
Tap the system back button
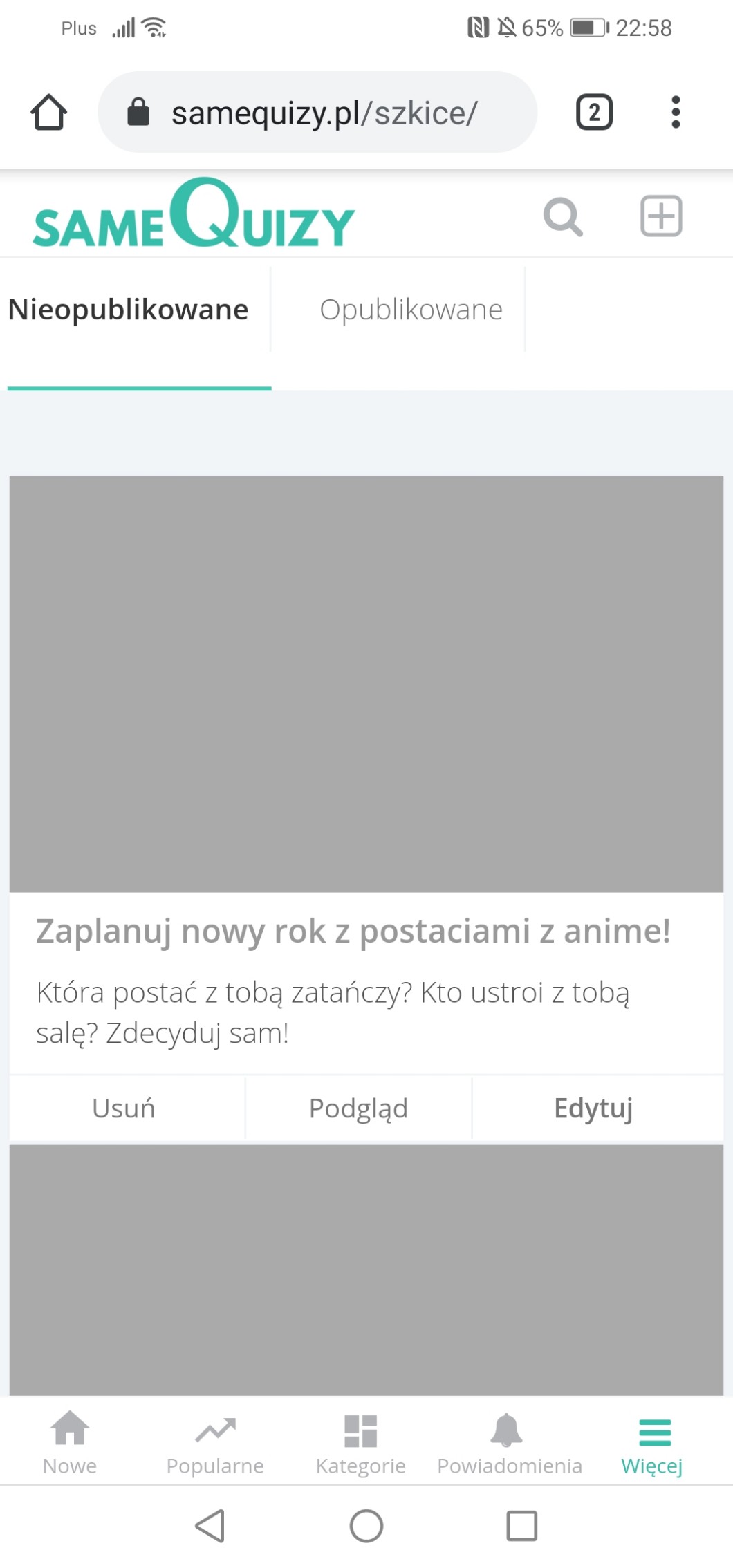click(210, 1525)
